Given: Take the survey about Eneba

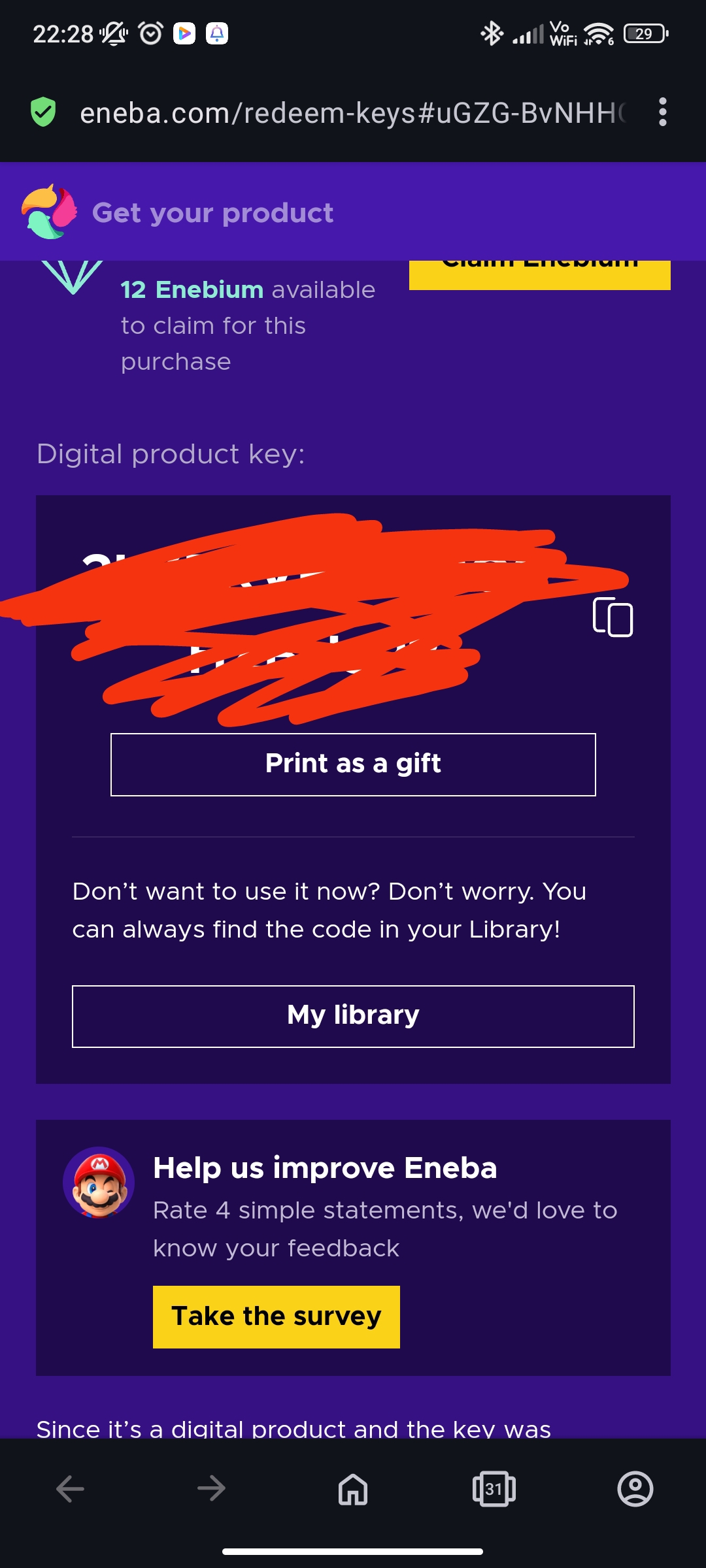Looking at the screenshot, I should pos(276,1316).
